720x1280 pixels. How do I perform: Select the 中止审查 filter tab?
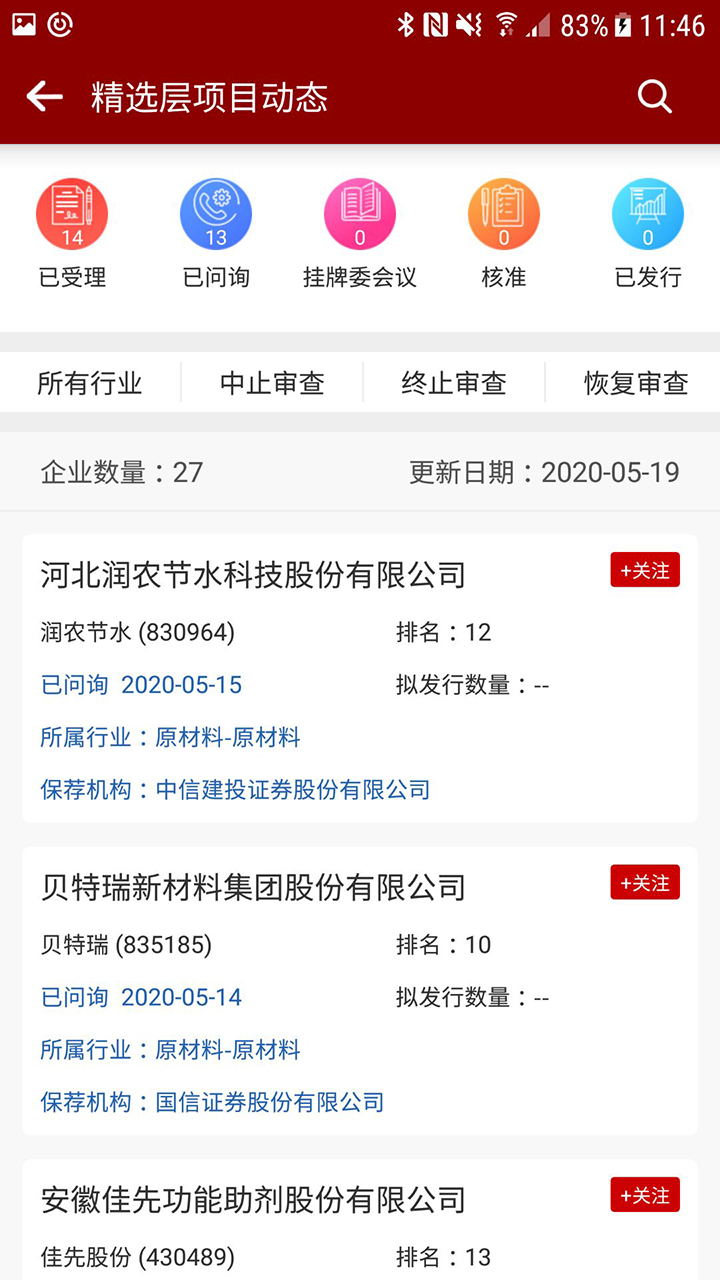click(x=271, y=382)
